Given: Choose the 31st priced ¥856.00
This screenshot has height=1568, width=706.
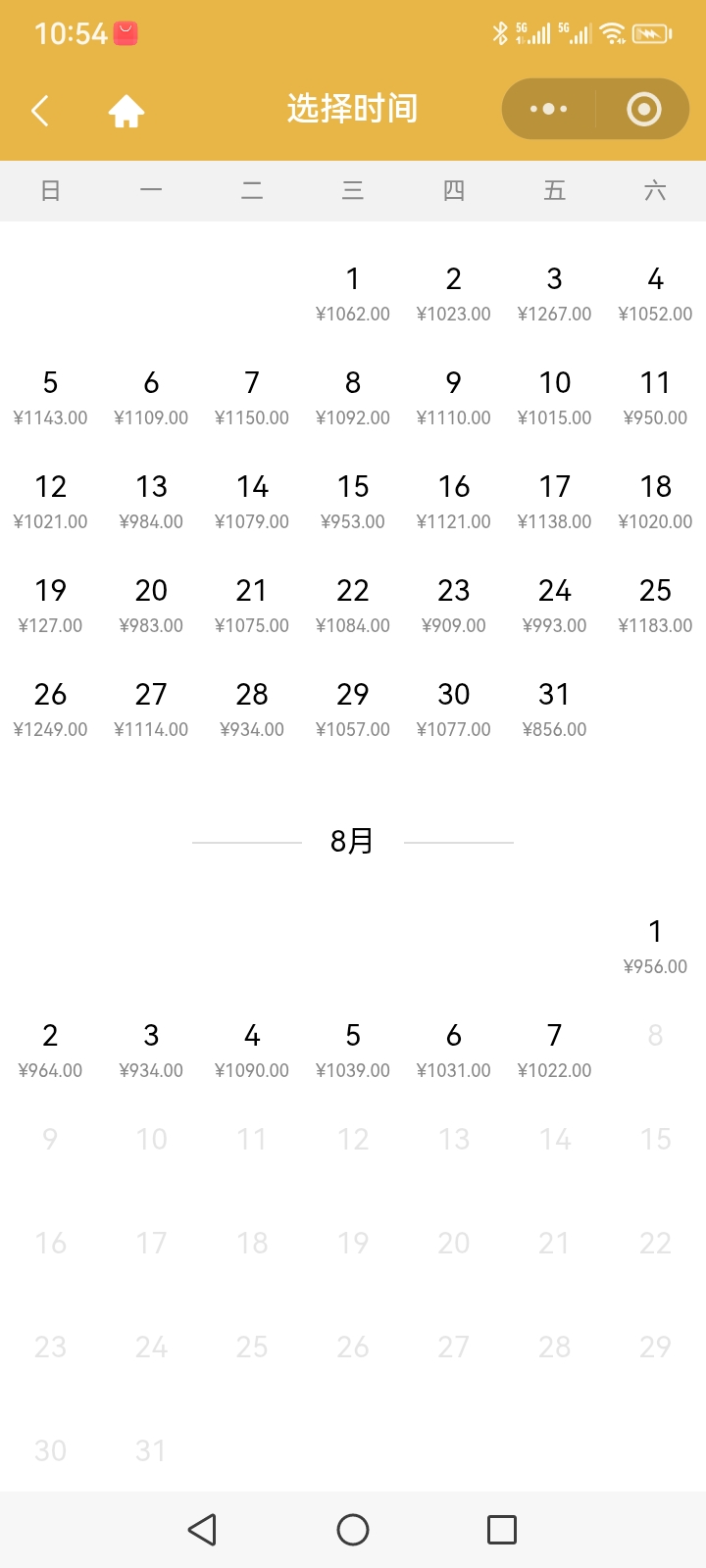Looking at the screenshot, I should (555, 710).
